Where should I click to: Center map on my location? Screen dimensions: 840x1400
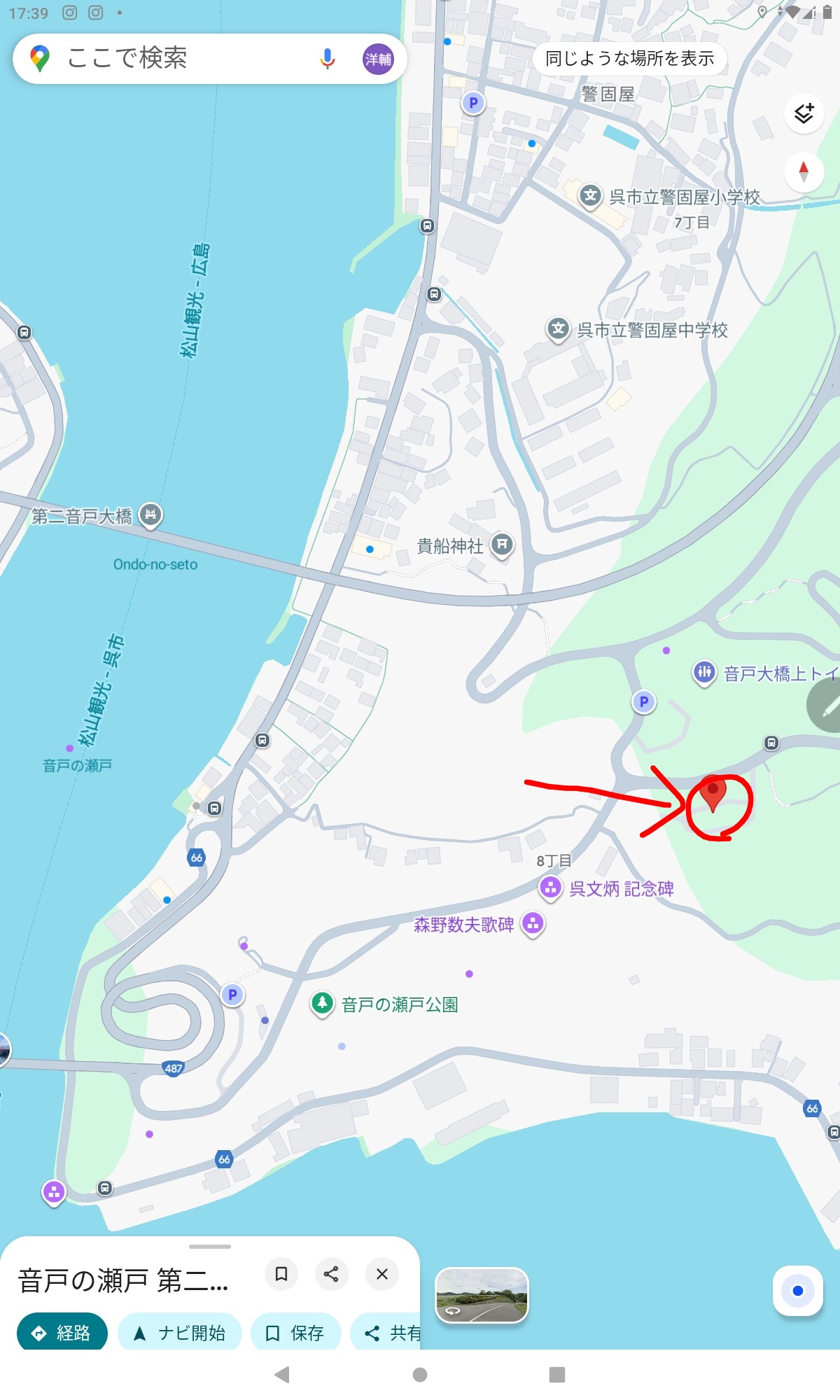tap(797, 1290)
